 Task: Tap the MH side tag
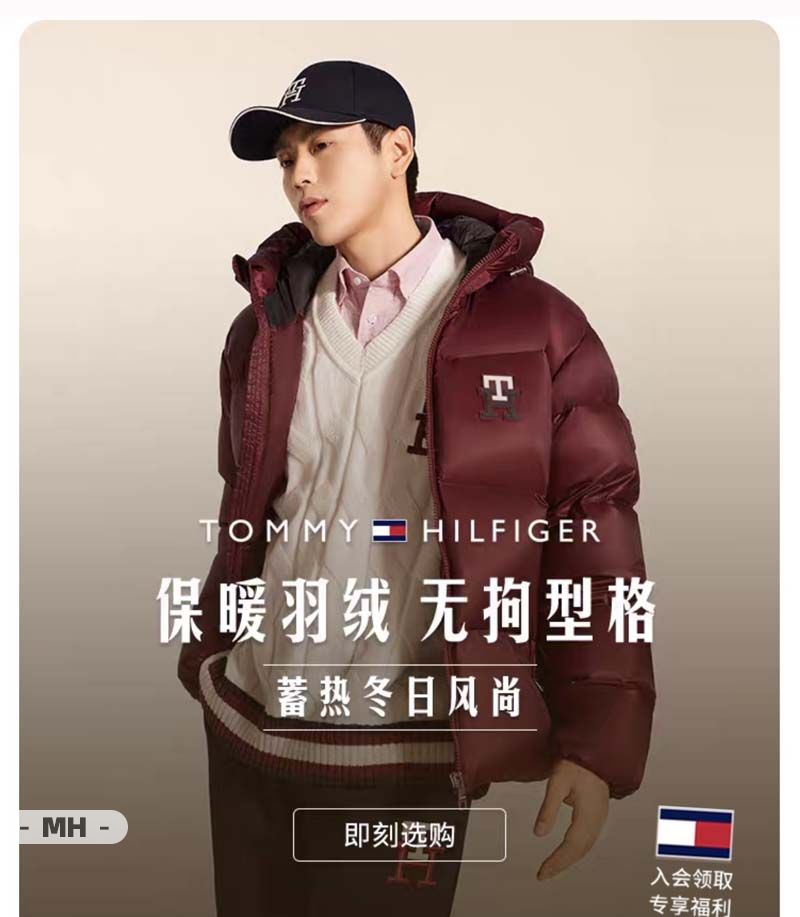click(72, 827)
